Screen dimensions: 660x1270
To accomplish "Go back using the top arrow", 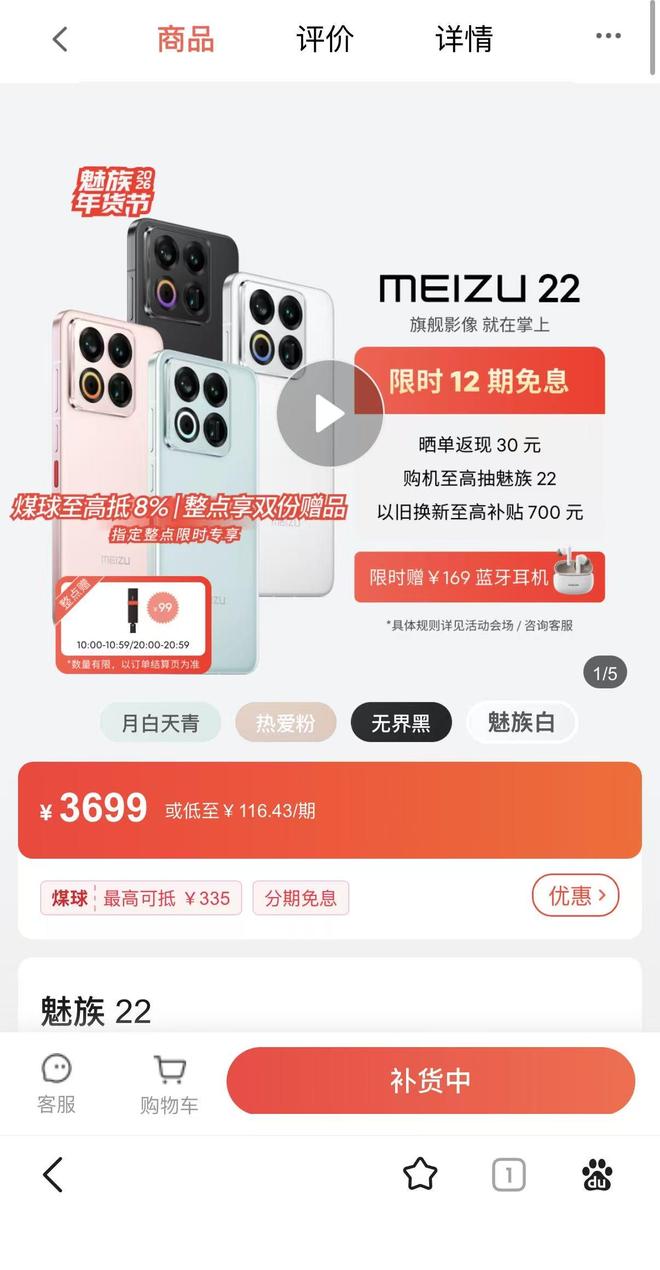I will [x=60, y=39].
